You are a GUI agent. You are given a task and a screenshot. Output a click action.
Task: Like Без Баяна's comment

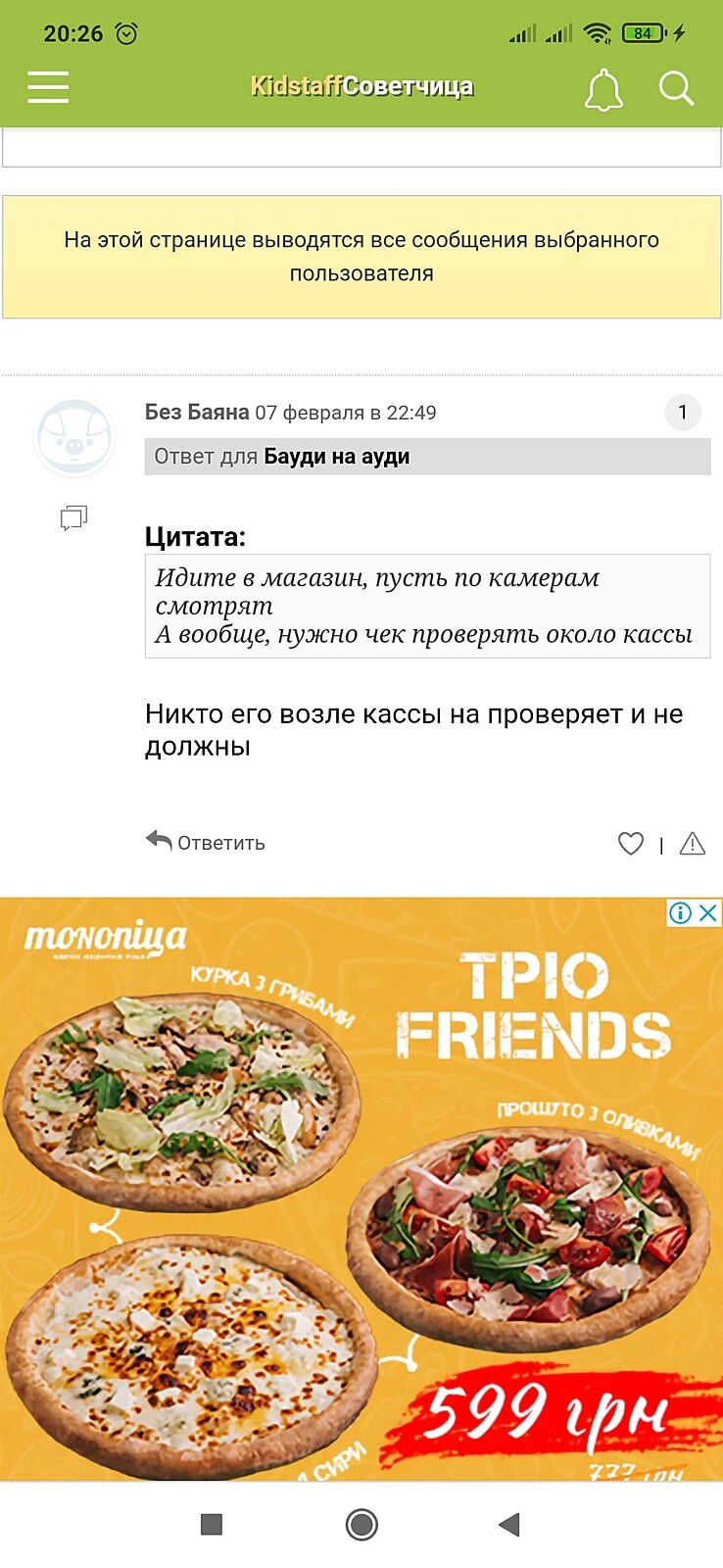click(631, 843)
